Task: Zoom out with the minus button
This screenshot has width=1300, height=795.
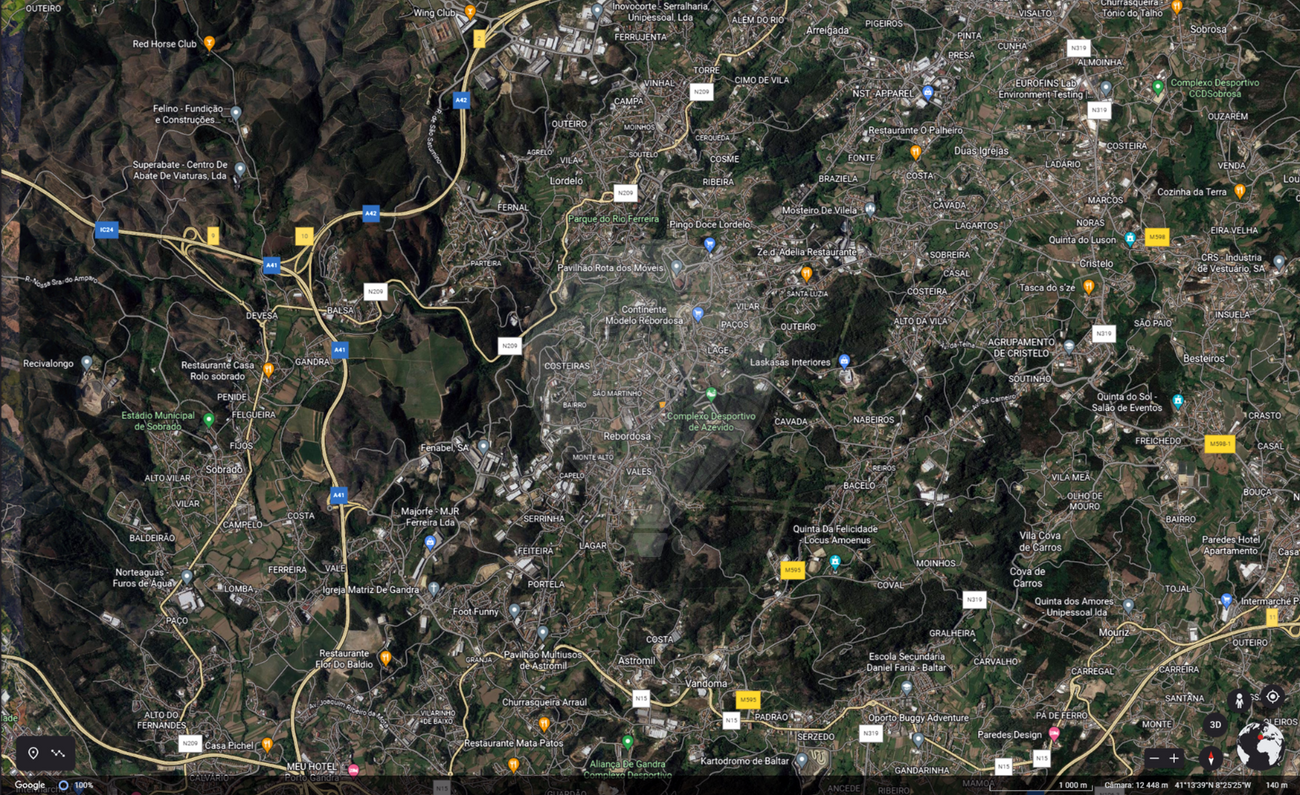Action: tap(1154, 759)
